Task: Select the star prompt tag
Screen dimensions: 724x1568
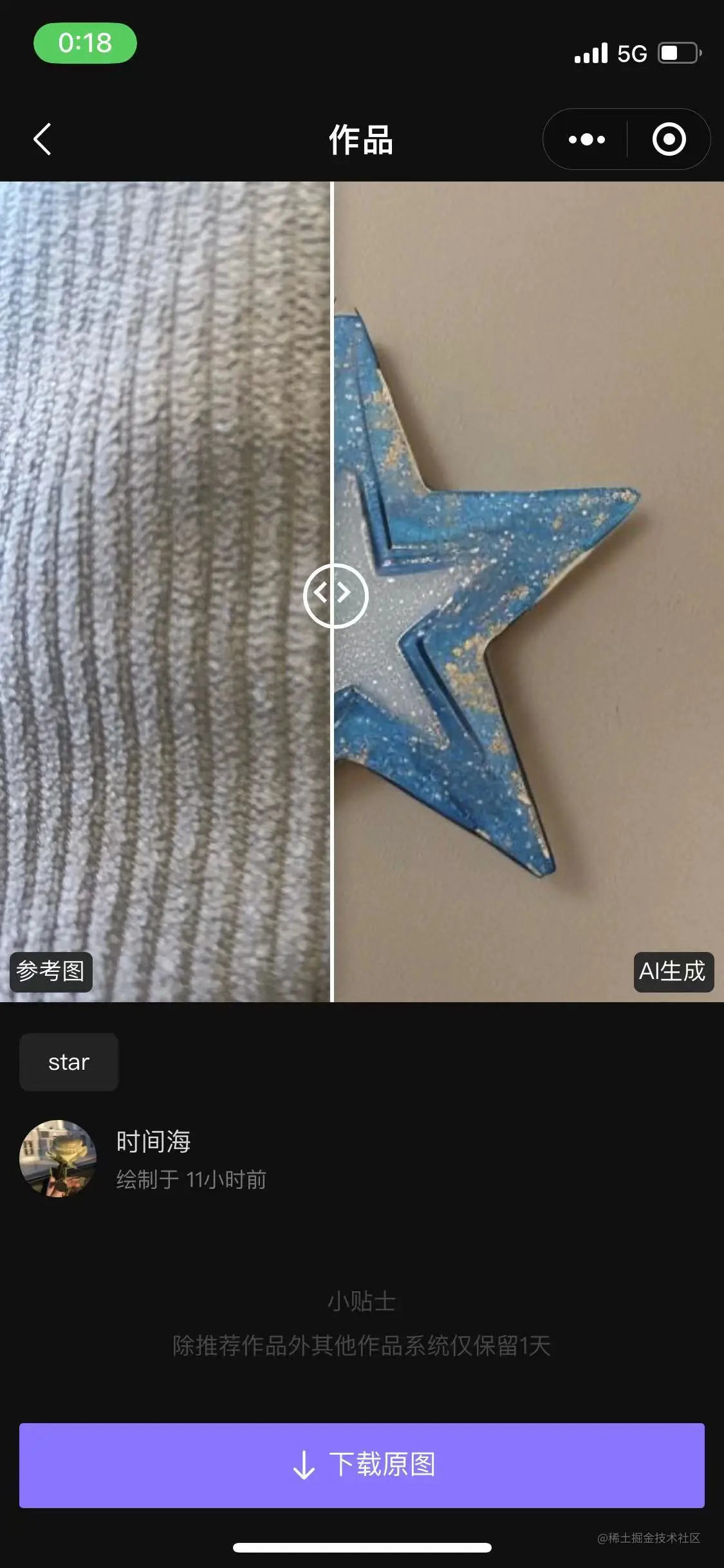Action: coord(68,1062)
